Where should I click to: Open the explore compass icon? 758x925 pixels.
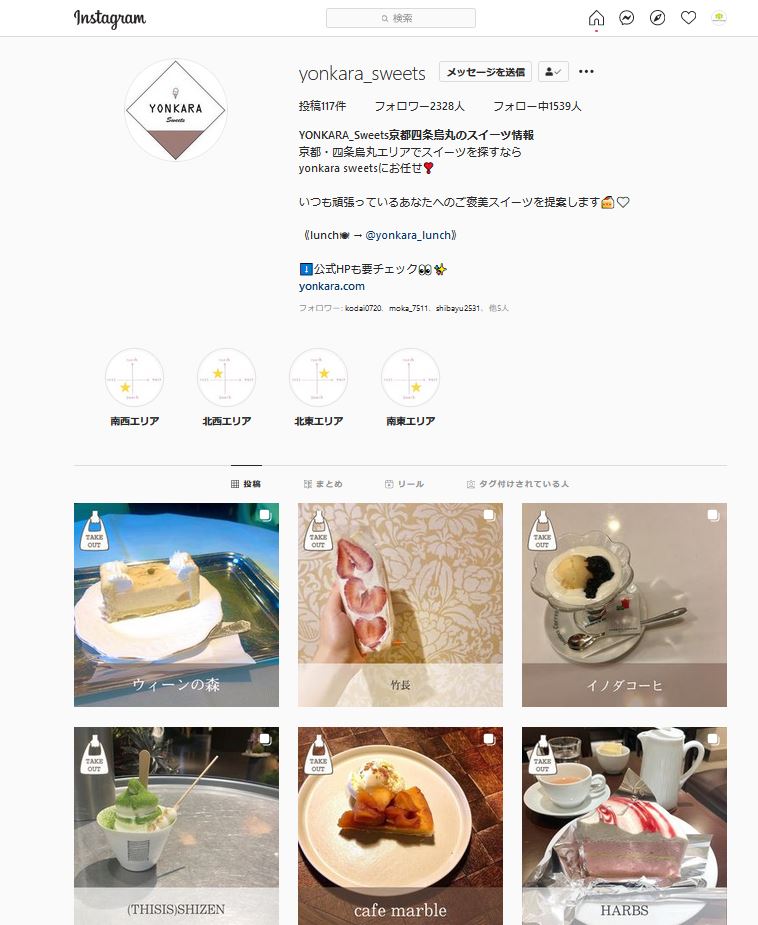(x=657, y=18)
